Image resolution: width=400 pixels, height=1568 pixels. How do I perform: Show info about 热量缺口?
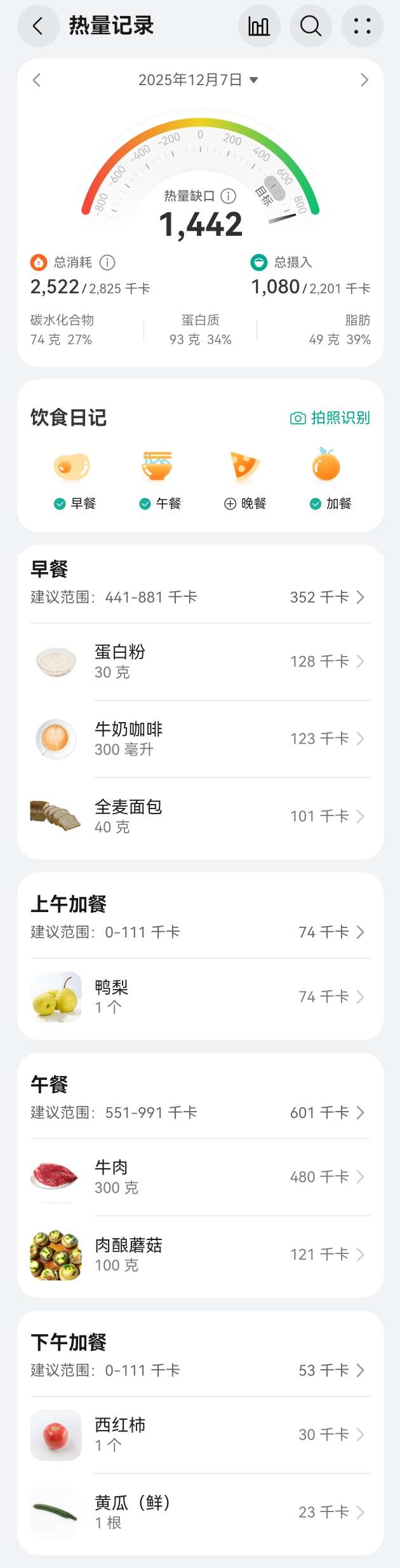coord(229,196)
